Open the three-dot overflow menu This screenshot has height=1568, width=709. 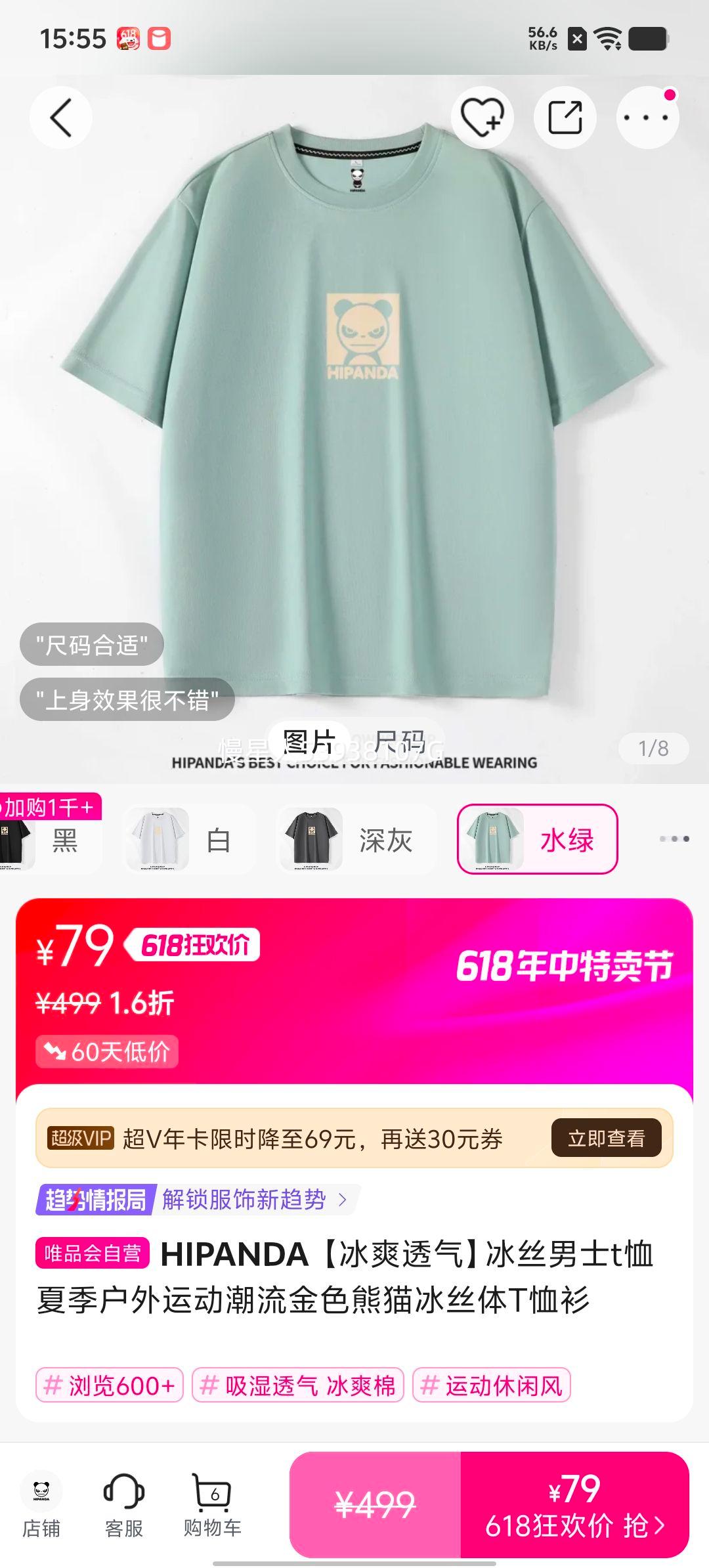pyautogui.click(x=647, y=118)
